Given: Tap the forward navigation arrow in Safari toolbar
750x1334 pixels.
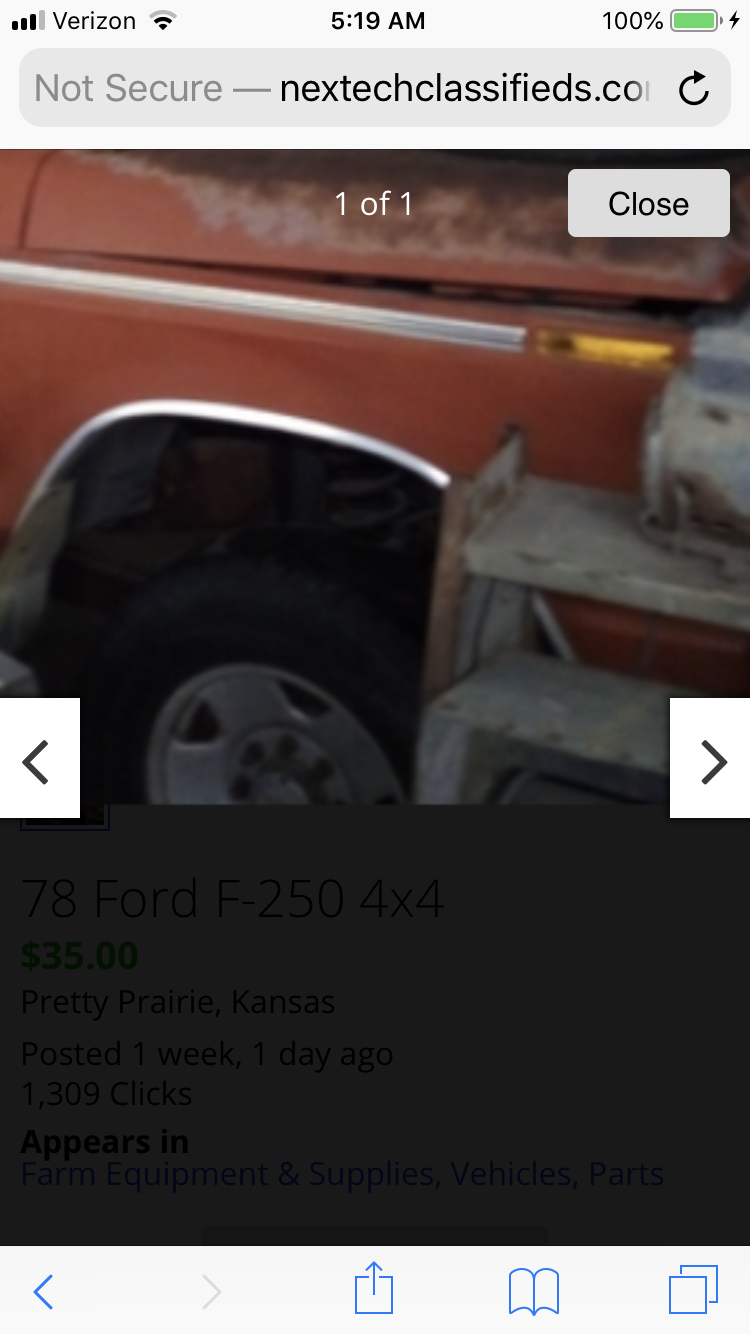Looking at the screenshot, I should (x=211, y=1291).
